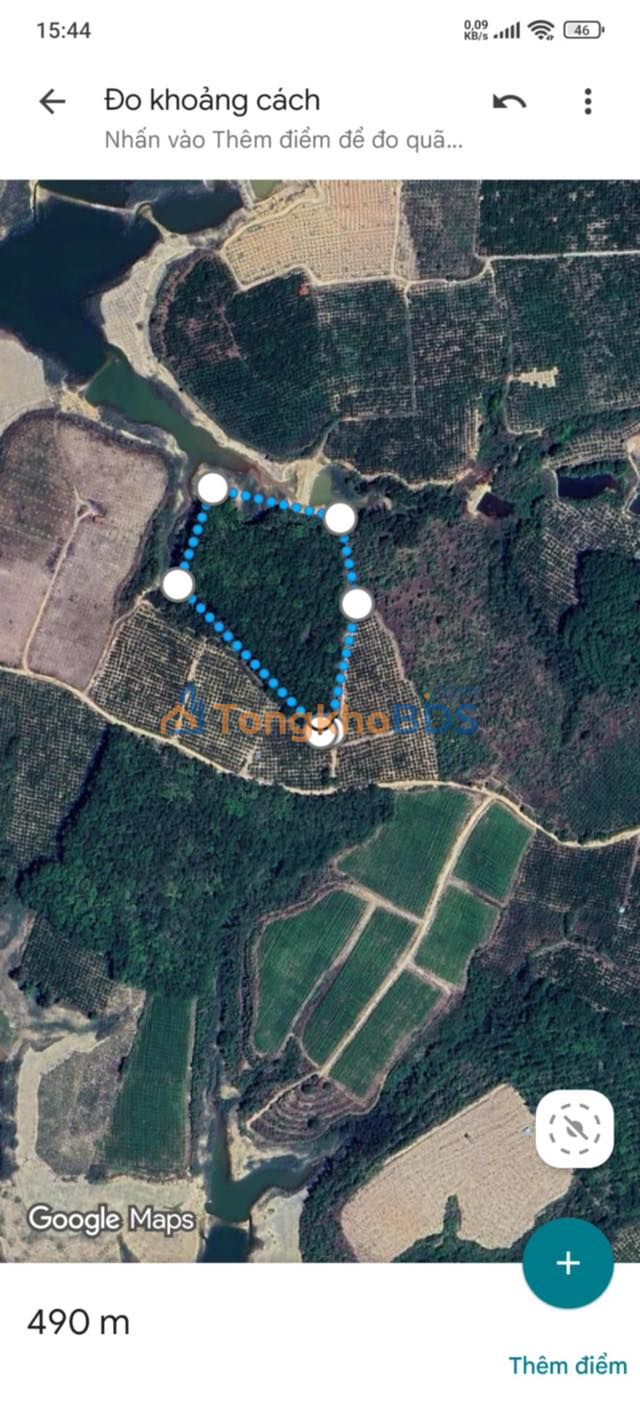Viewport: 640px width, 1423px height.
Task: Tap the compass button on the map
Action: point(574,1130)
